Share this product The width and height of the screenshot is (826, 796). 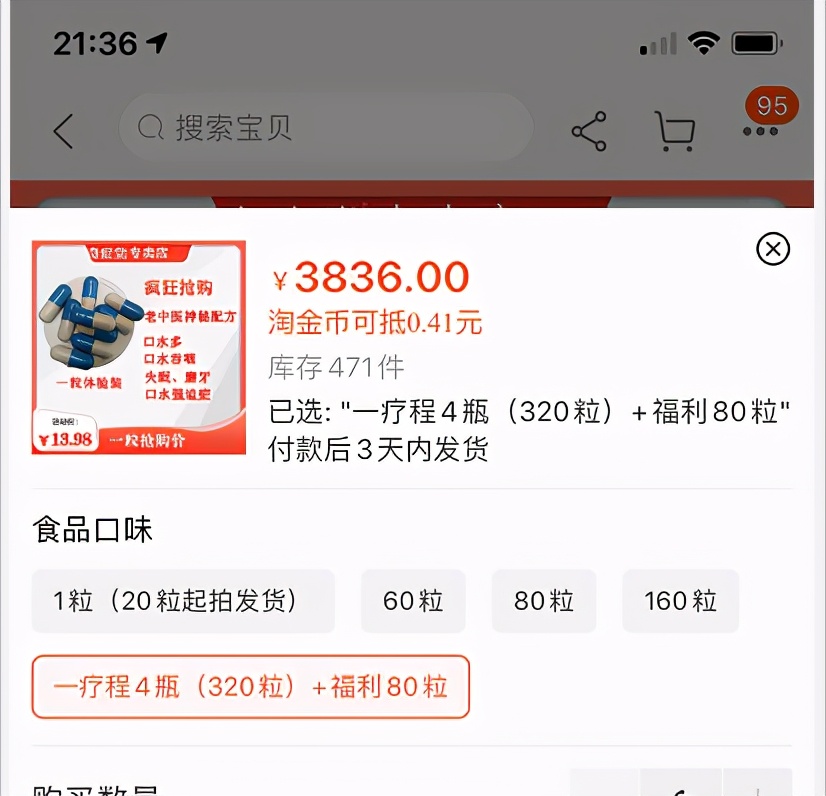pos(589,131)
